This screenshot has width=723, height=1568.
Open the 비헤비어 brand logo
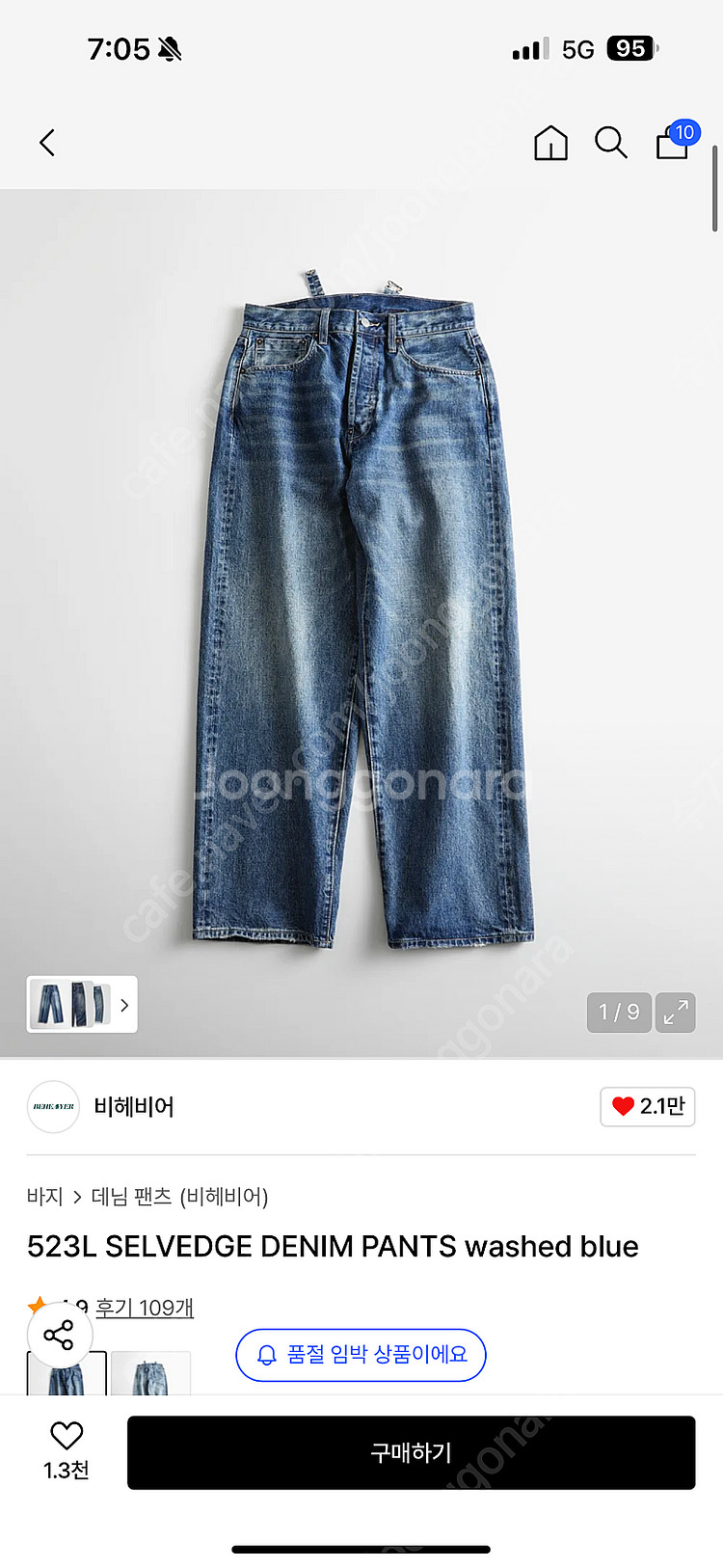(53, 1107)
